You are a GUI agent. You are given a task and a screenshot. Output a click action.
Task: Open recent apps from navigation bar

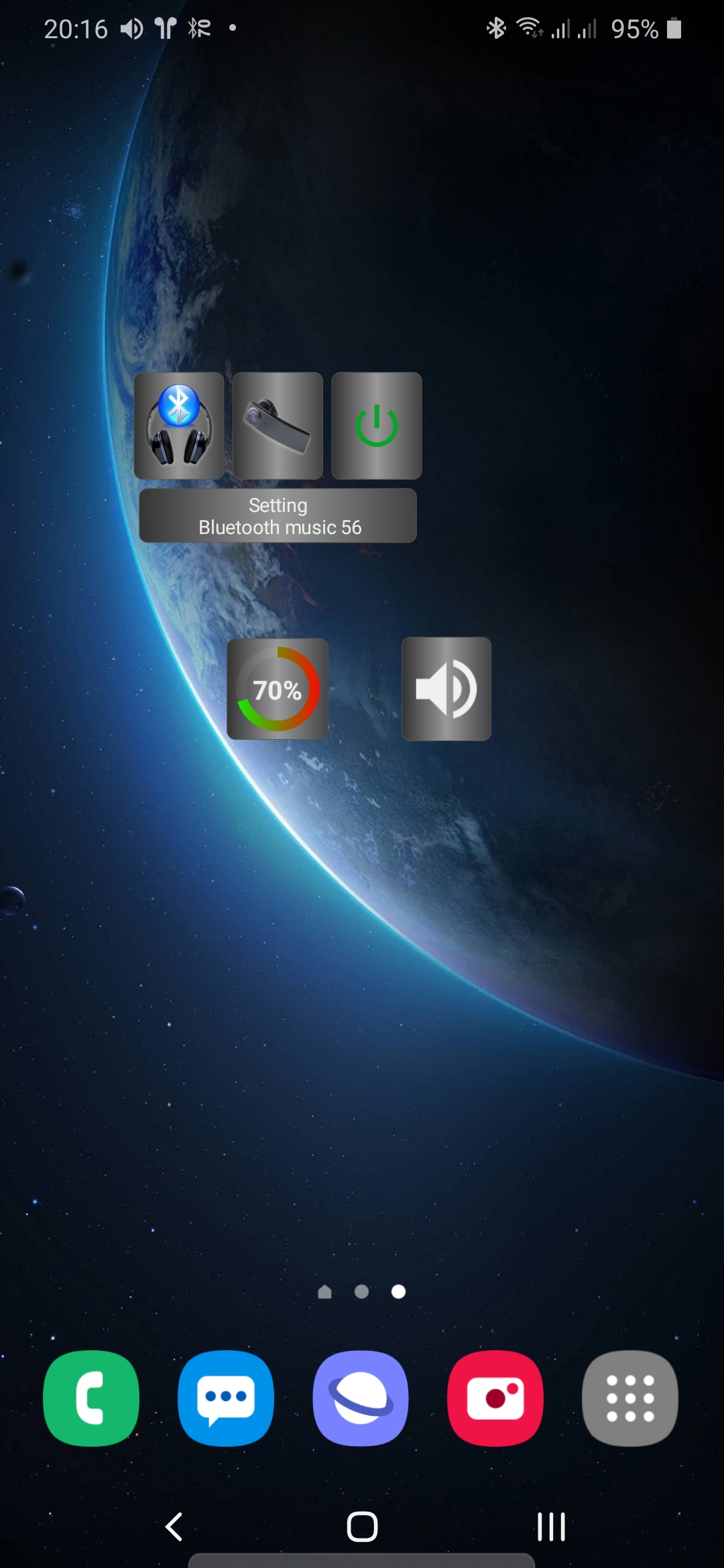551,1527
